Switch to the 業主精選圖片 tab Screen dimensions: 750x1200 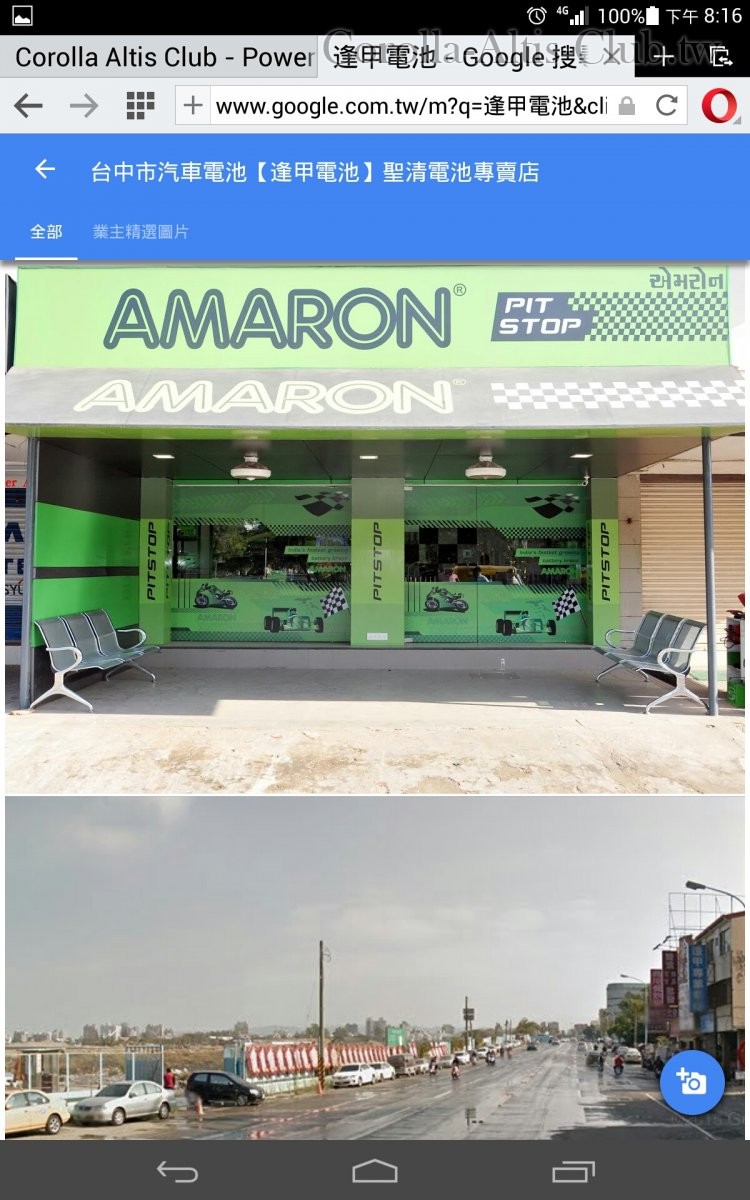tap(140, 232)
